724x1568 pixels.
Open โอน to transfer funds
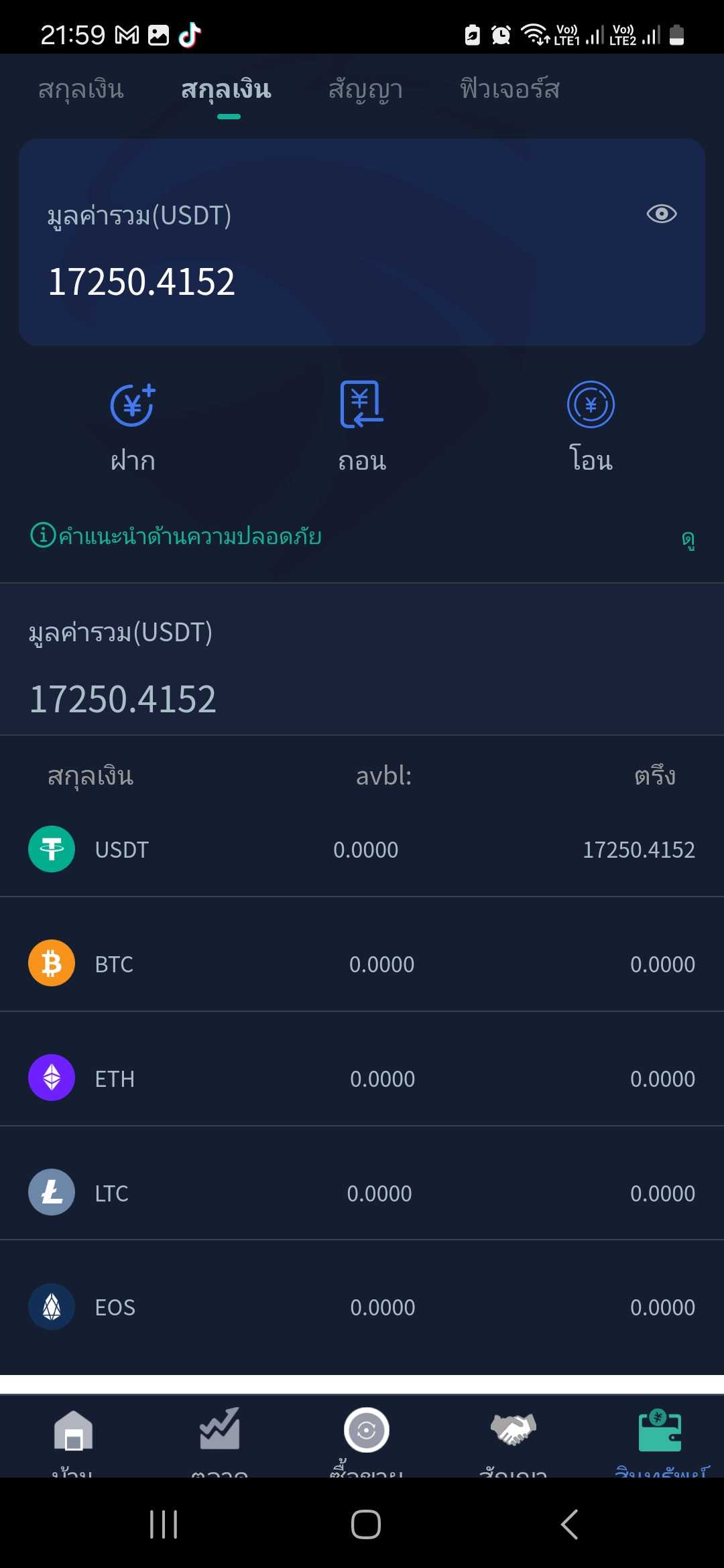(591, 426)
